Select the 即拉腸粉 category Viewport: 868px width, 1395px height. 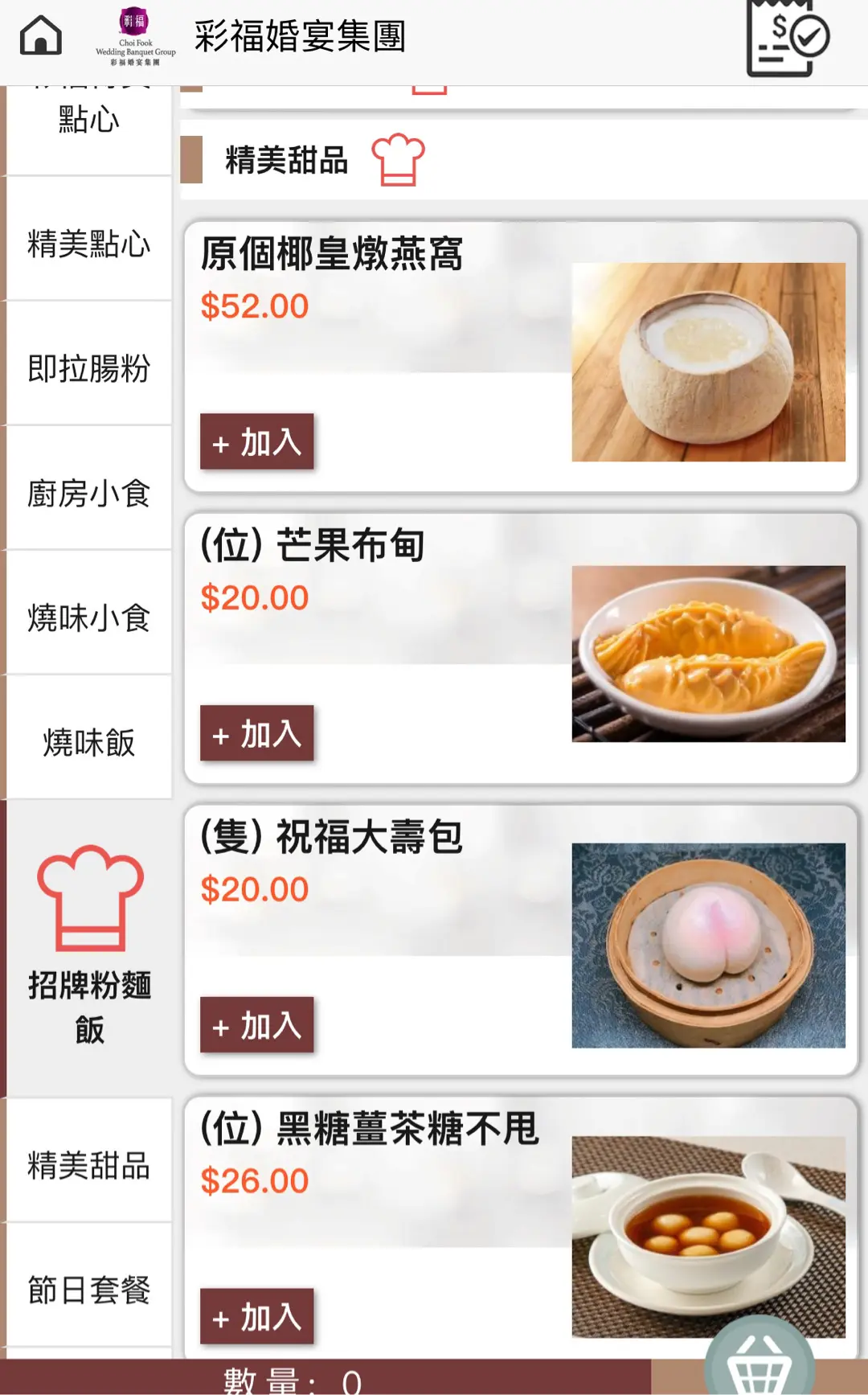point(88,368)
